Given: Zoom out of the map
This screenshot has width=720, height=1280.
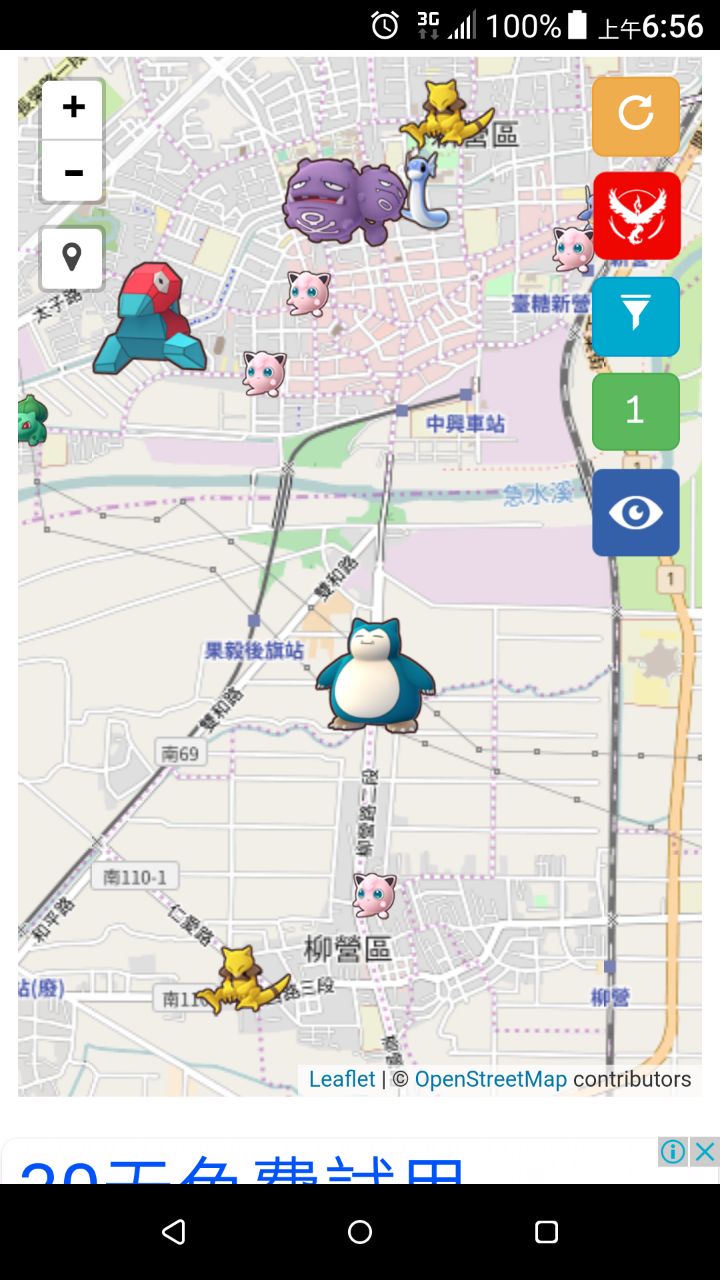Looking at the screenshot, I should point(72,172).
